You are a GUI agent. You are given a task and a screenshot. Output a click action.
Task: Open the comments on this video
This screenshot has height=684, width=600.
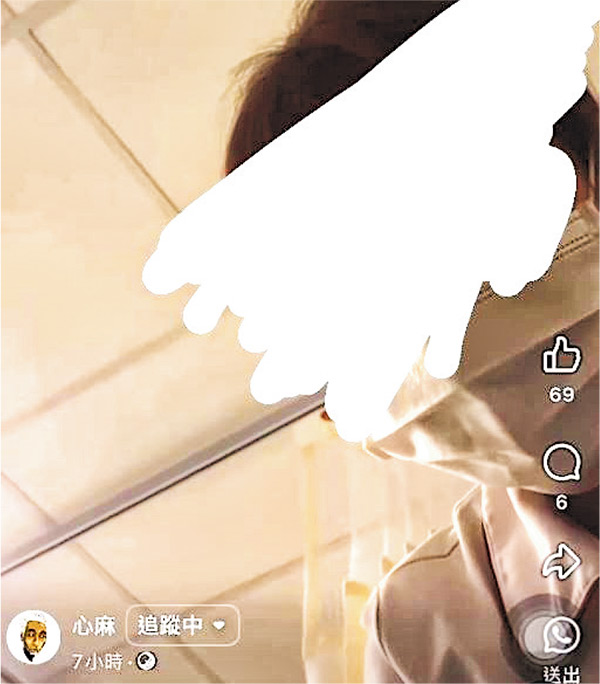560,463
